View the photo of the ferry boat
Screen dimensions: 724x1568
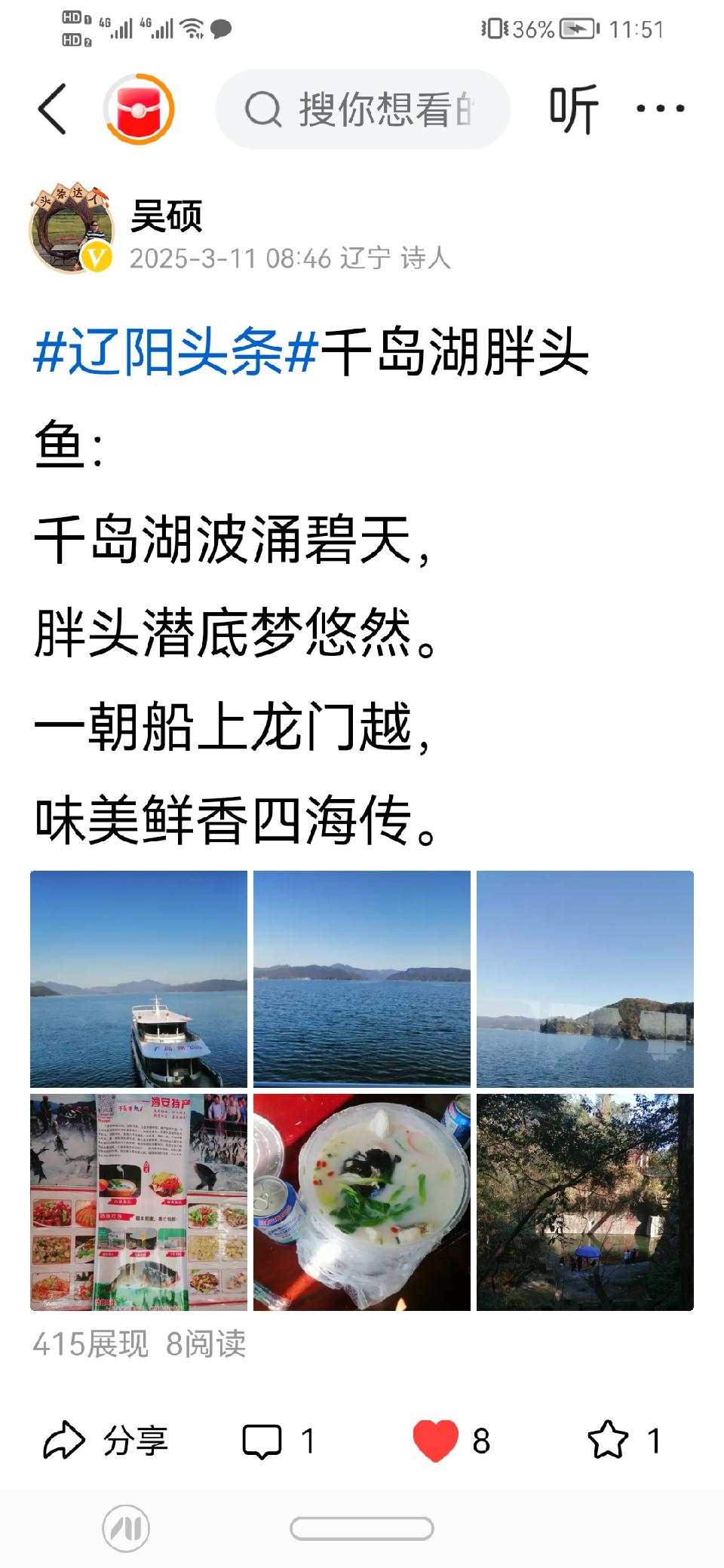139,978
